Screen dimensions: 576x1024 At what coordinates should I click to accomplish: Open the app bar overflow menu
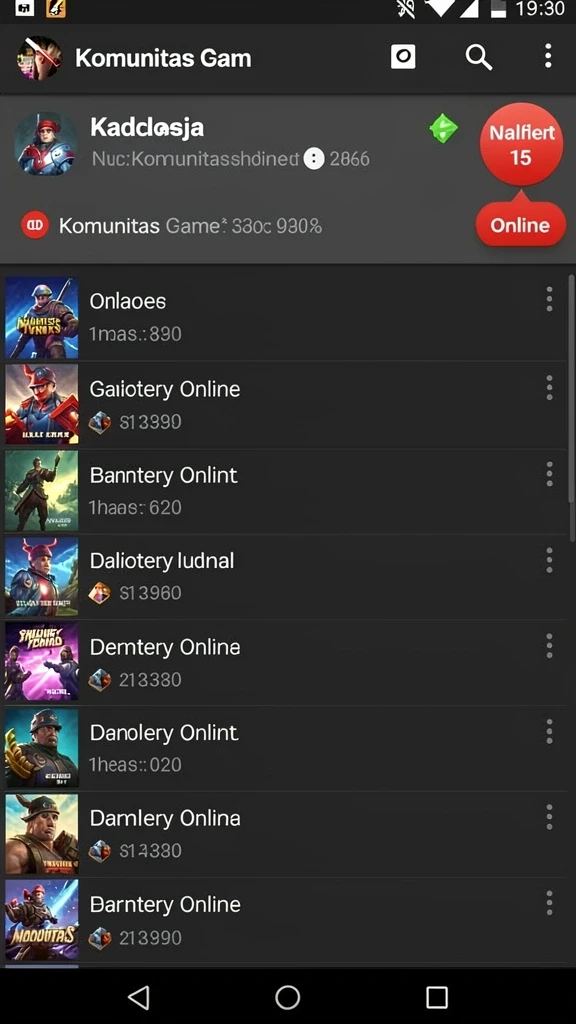pos(548,57)
